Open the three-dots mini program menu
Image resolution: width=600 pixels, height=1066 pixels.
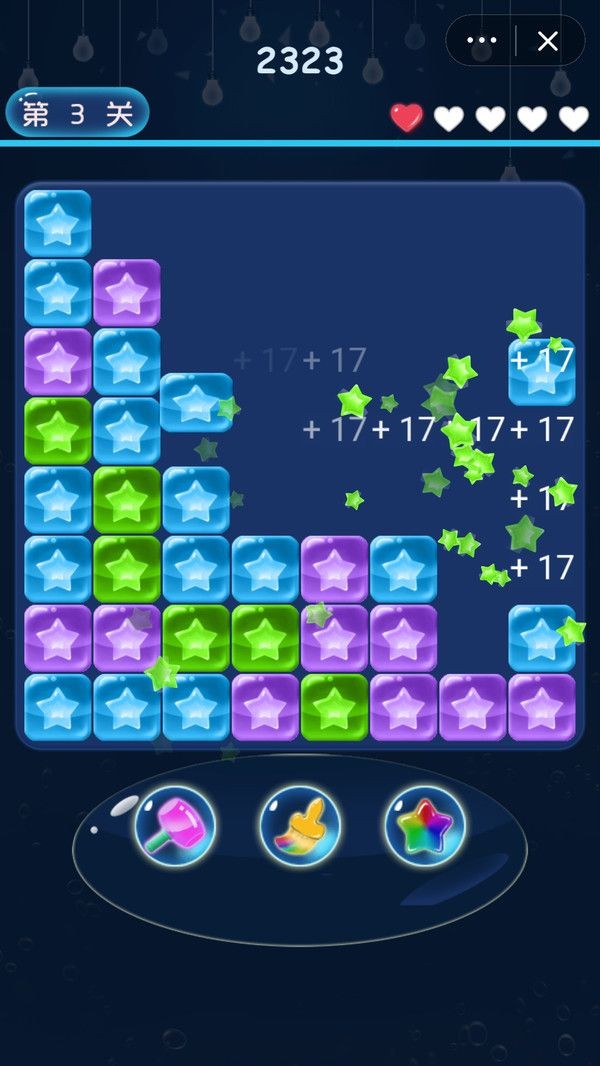tap(482, 41)
